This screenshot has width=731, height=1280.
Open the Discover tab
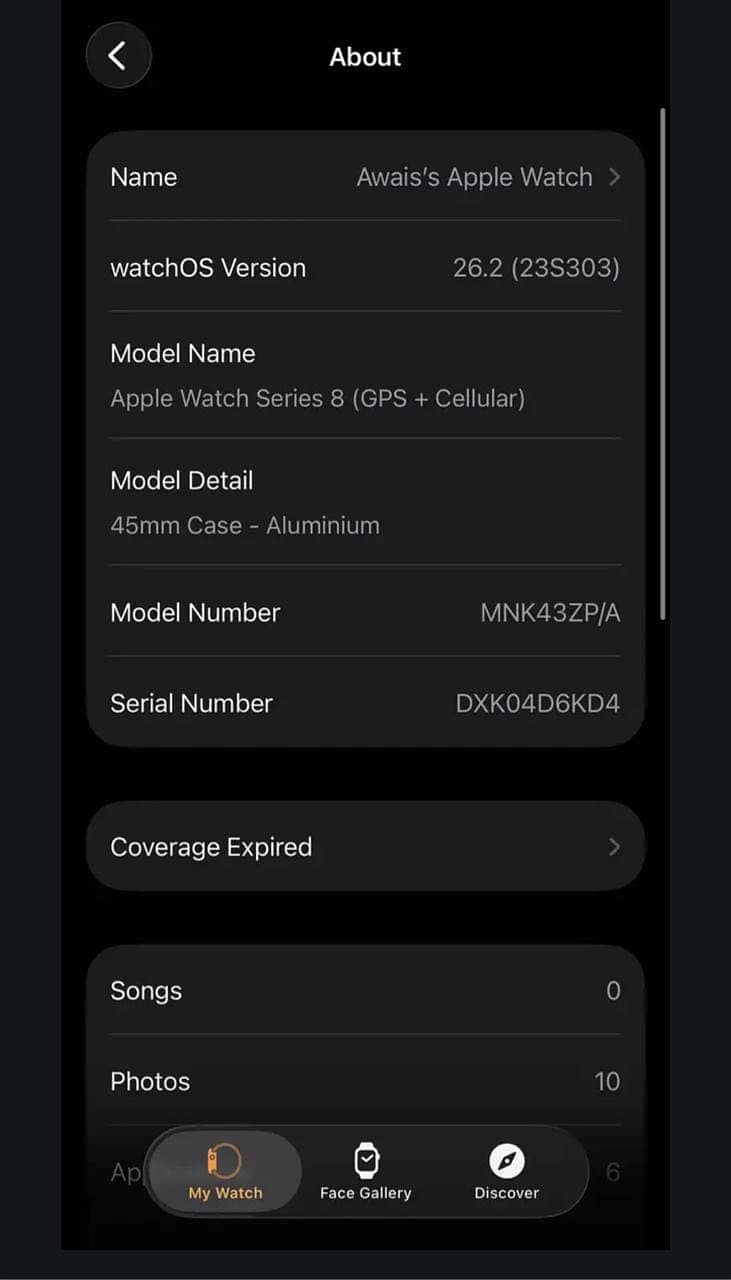coord(506,1172)
